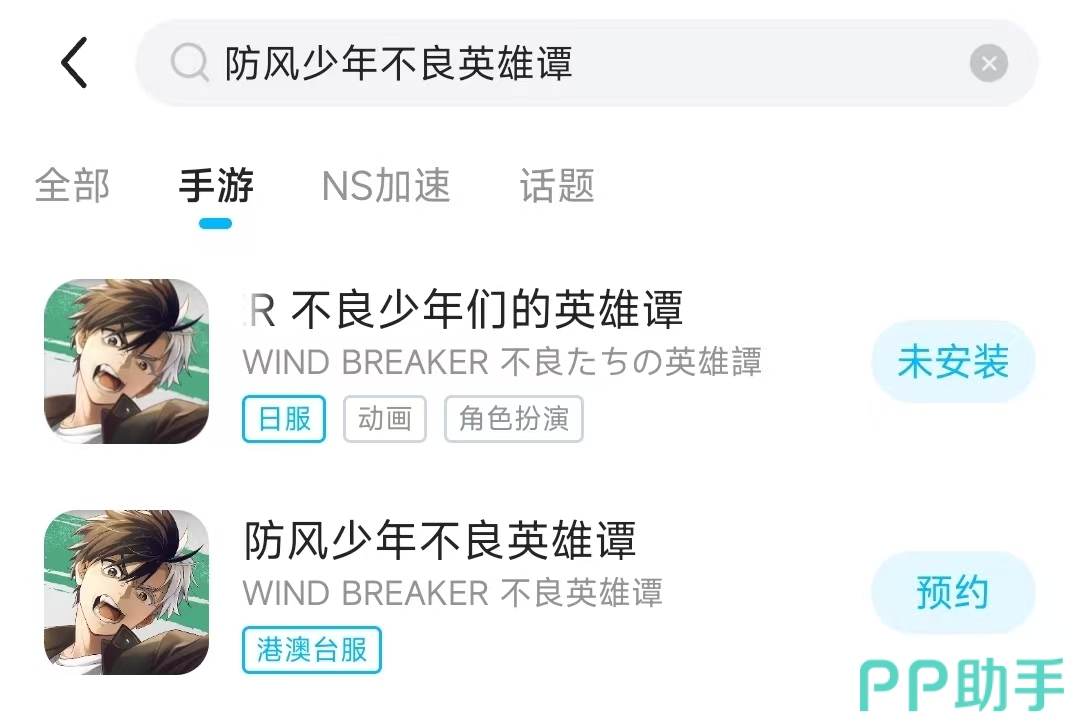Tap 未安装 for the 日服 game
Screen dimensions: 1080x724
952,362
